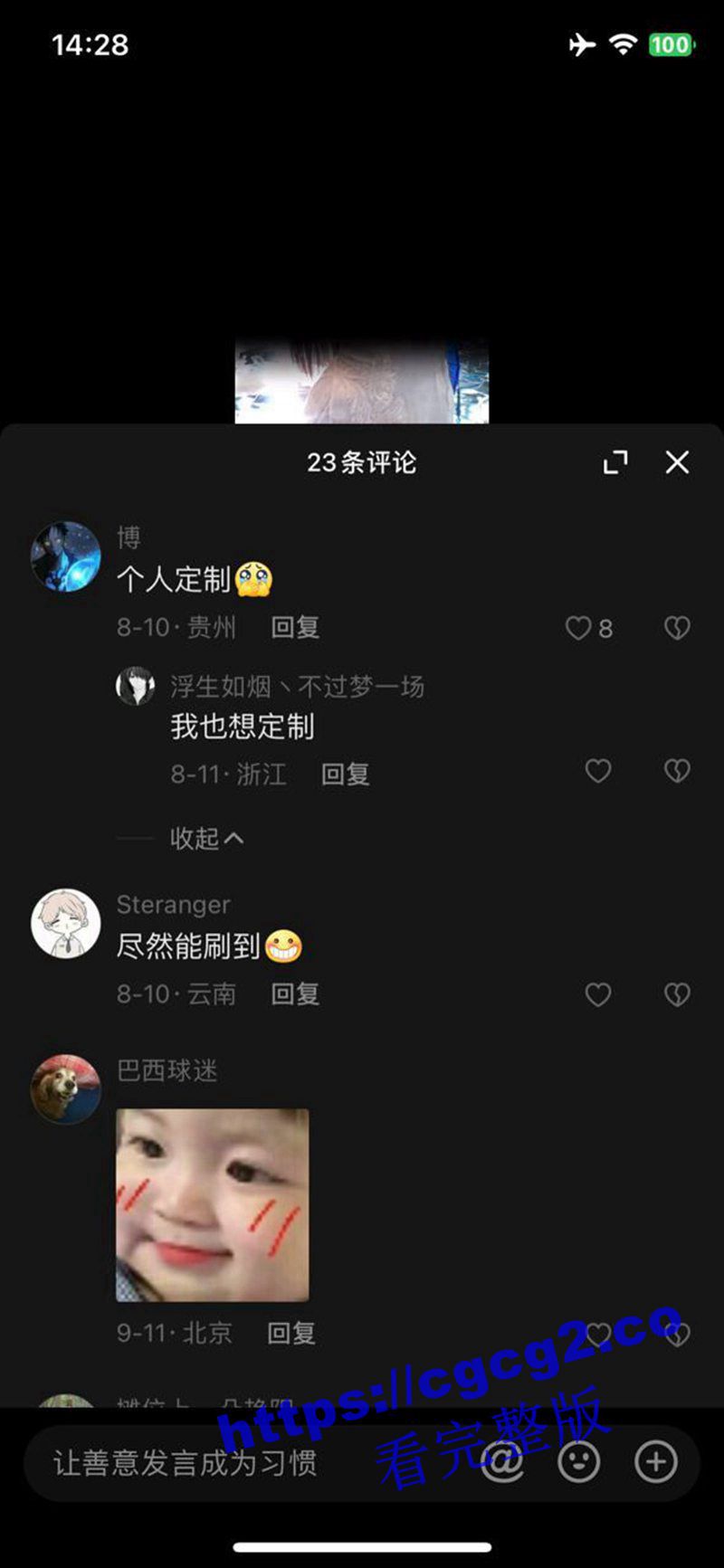Open Steranger's profile avatar
This screenshot has width=724, height=1568.
pos(65,923)
